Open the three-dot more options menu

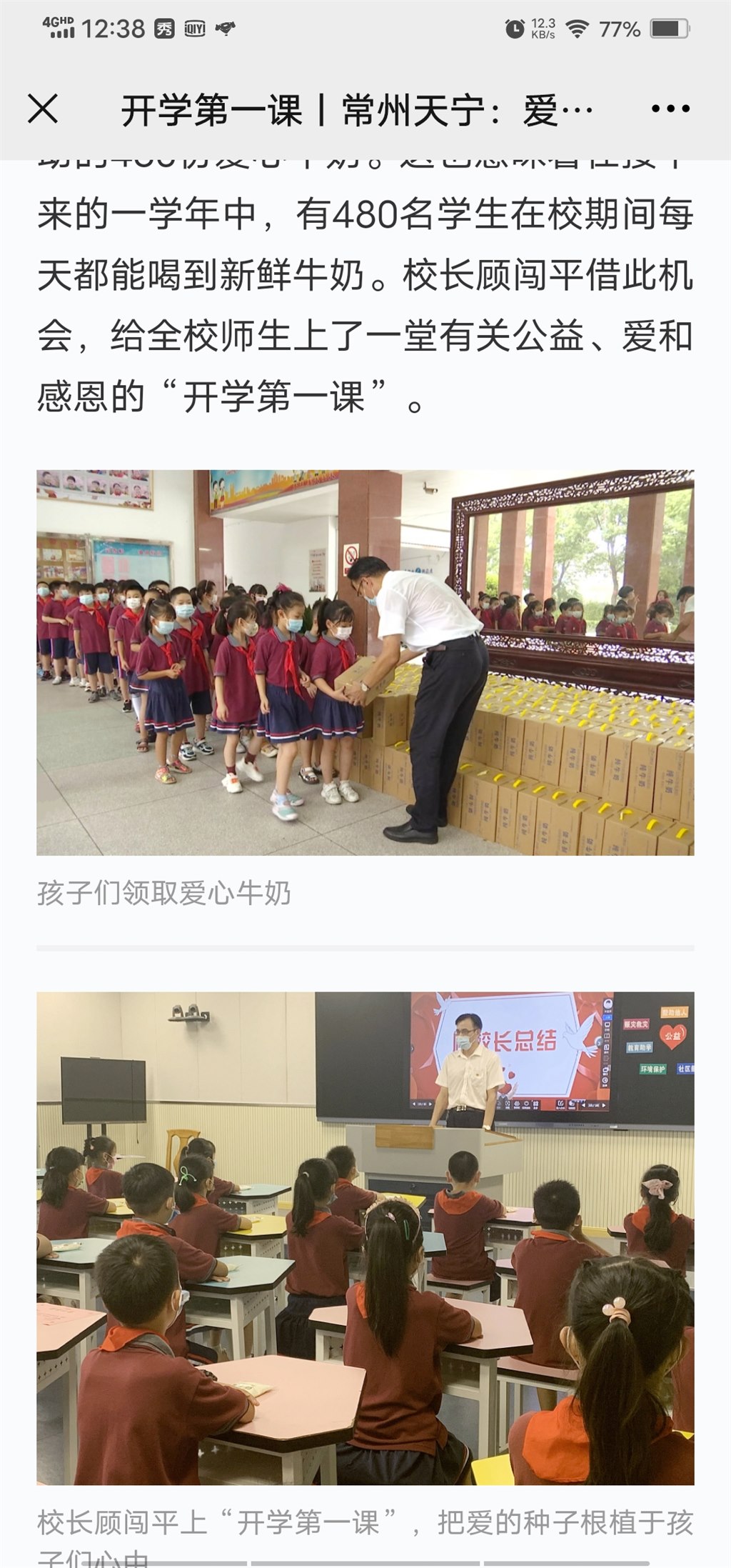point(670,109)
